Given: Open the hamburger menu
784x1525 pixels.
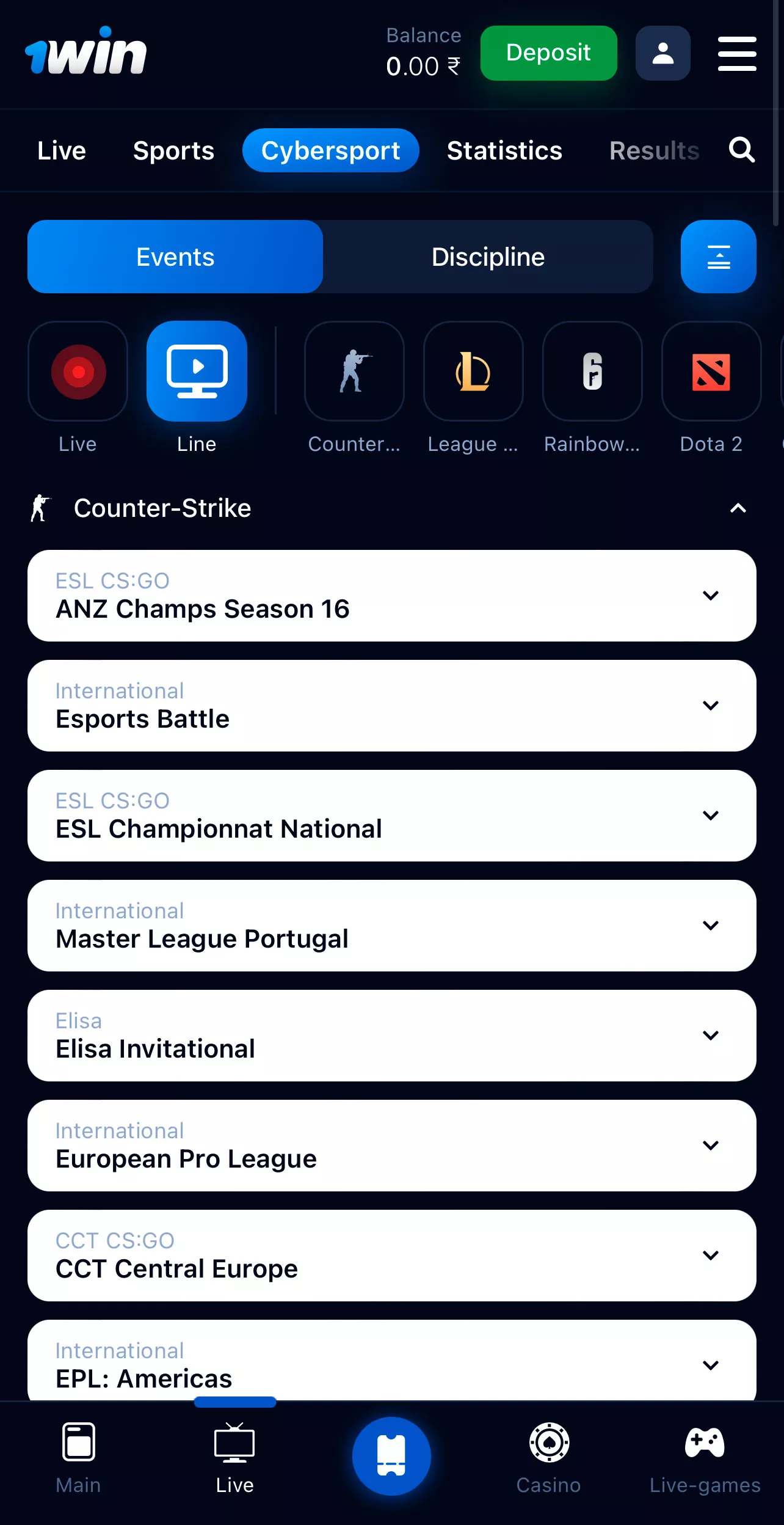Looking at the screenshot, I should coord(737,53).
